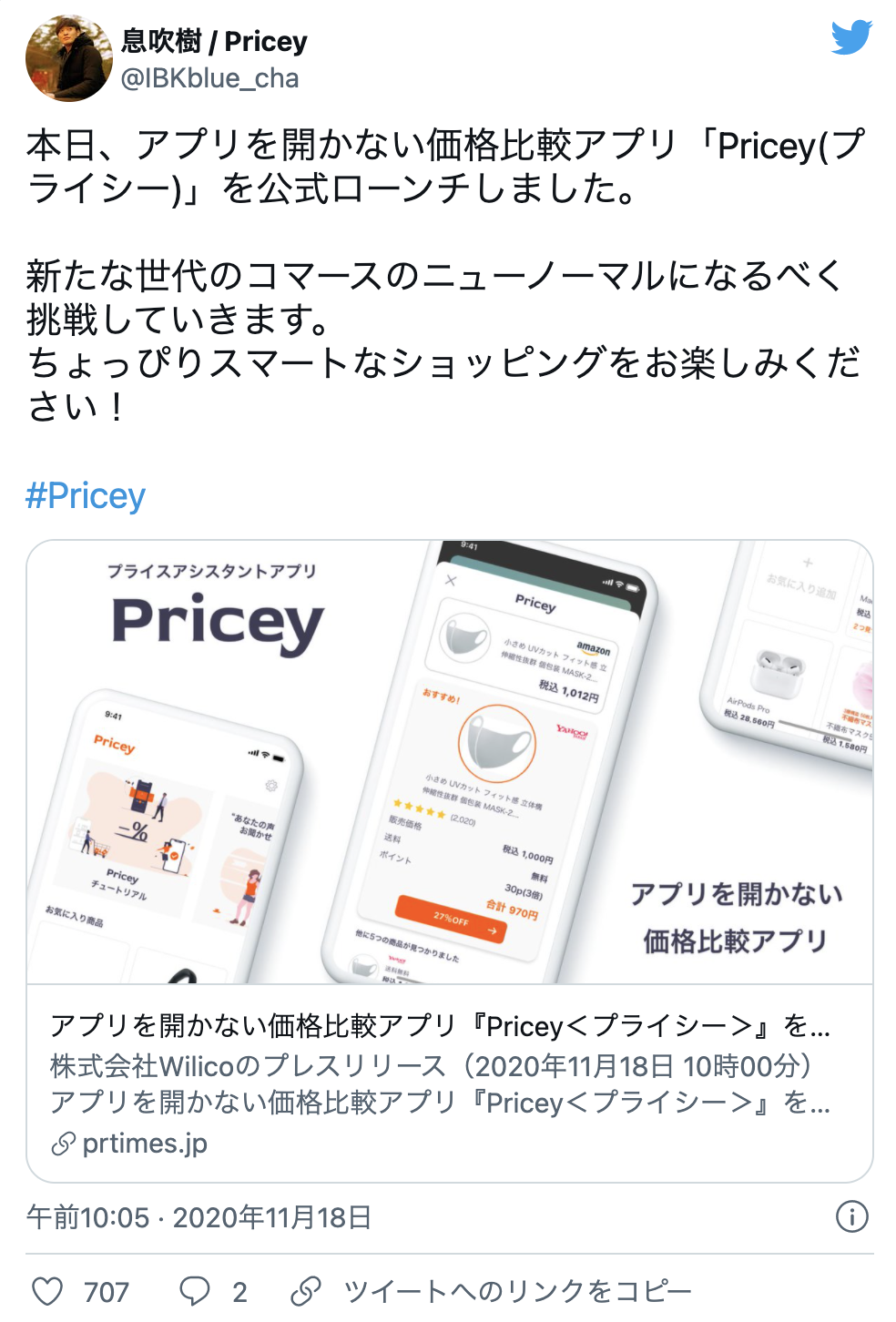
Task: Open replies via the comment bubble
Action: click(195, 1291)
